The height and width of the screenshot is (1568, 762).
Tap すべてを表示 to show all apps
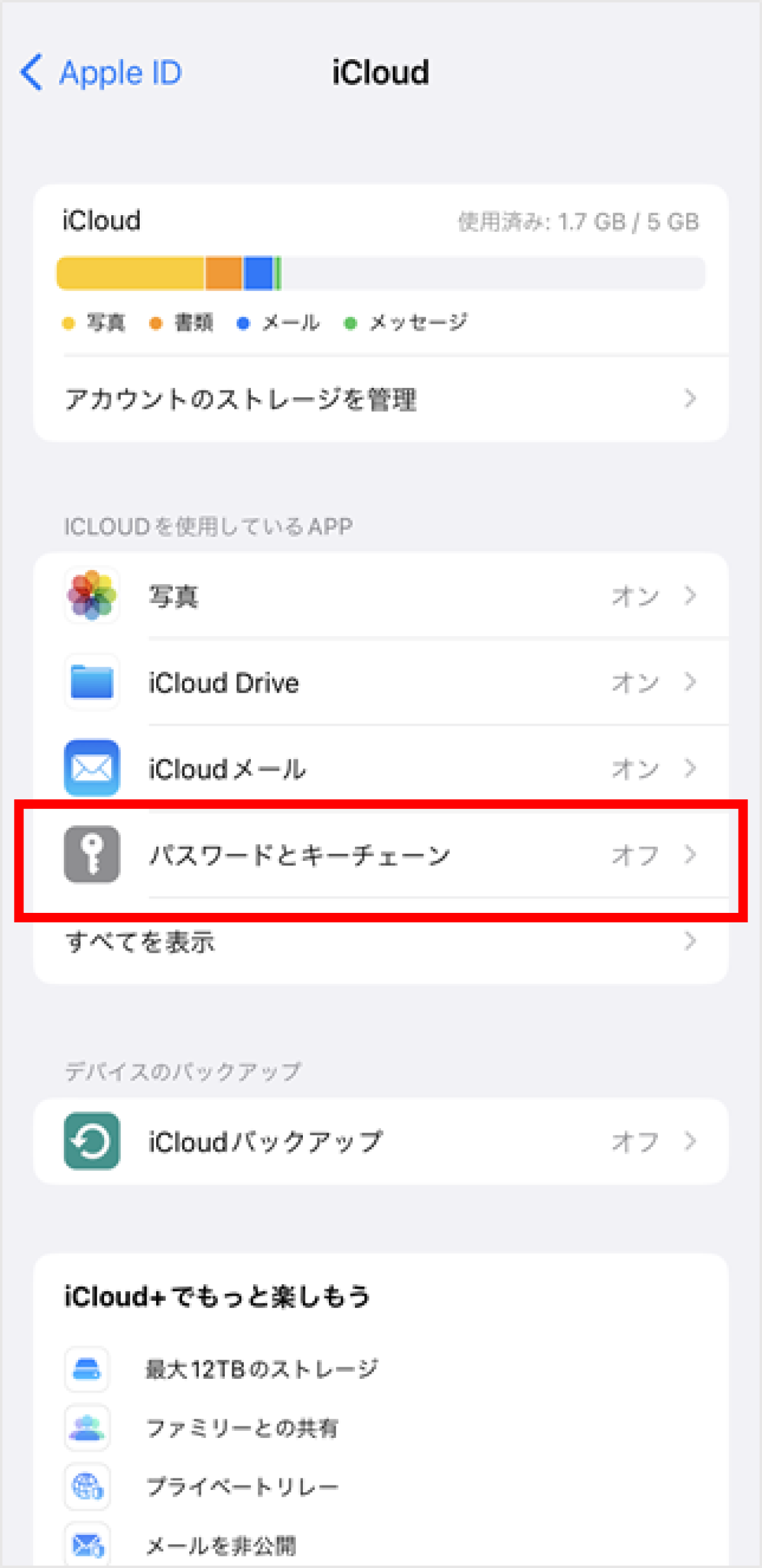click(380, 941)
